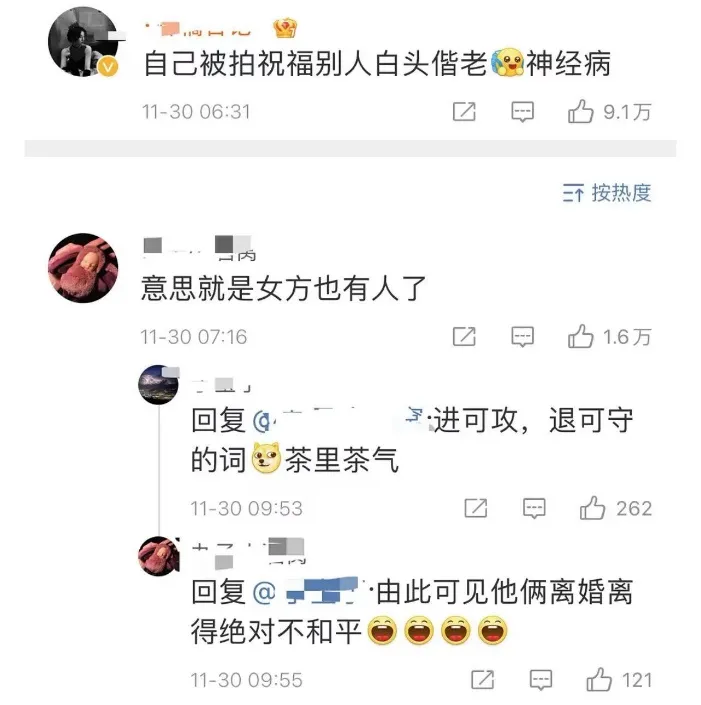
Task: Reply to the 11-30 07:16 comment
Action: pos(522,337)
